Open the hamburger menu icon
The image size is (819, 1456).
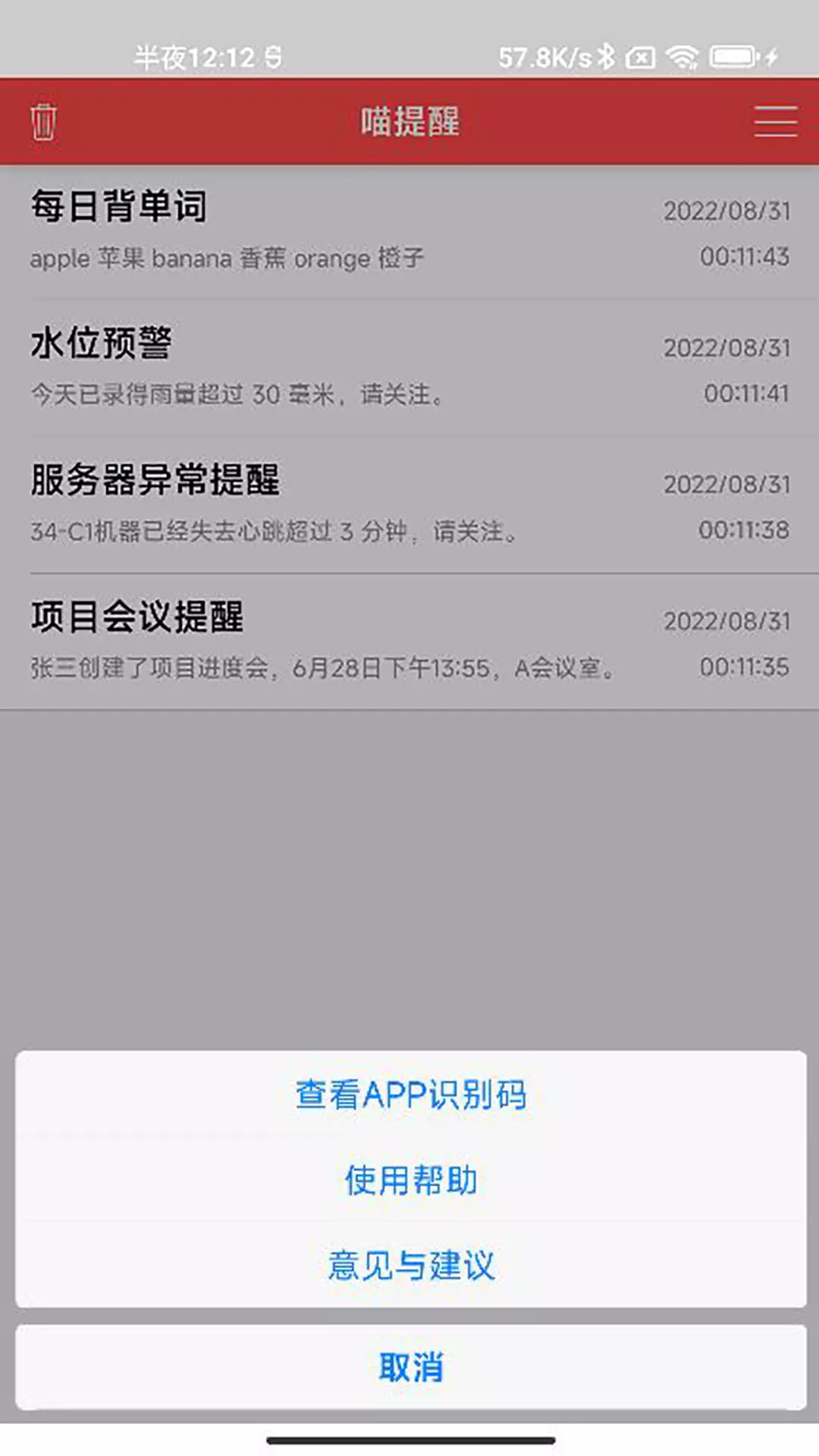(x=775, y=121)
